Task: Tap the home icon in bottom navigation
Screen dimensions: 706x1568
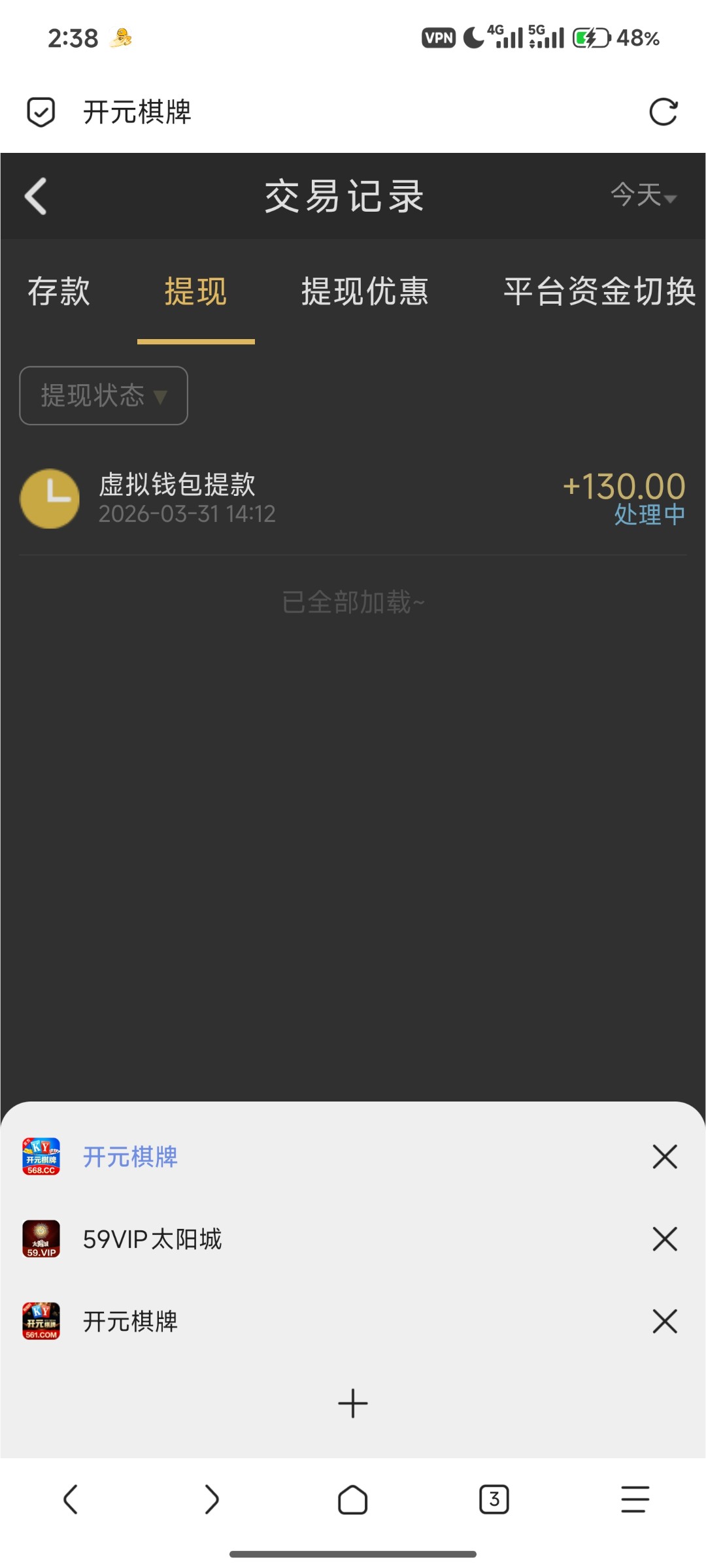Action: tap(352, 1499)
